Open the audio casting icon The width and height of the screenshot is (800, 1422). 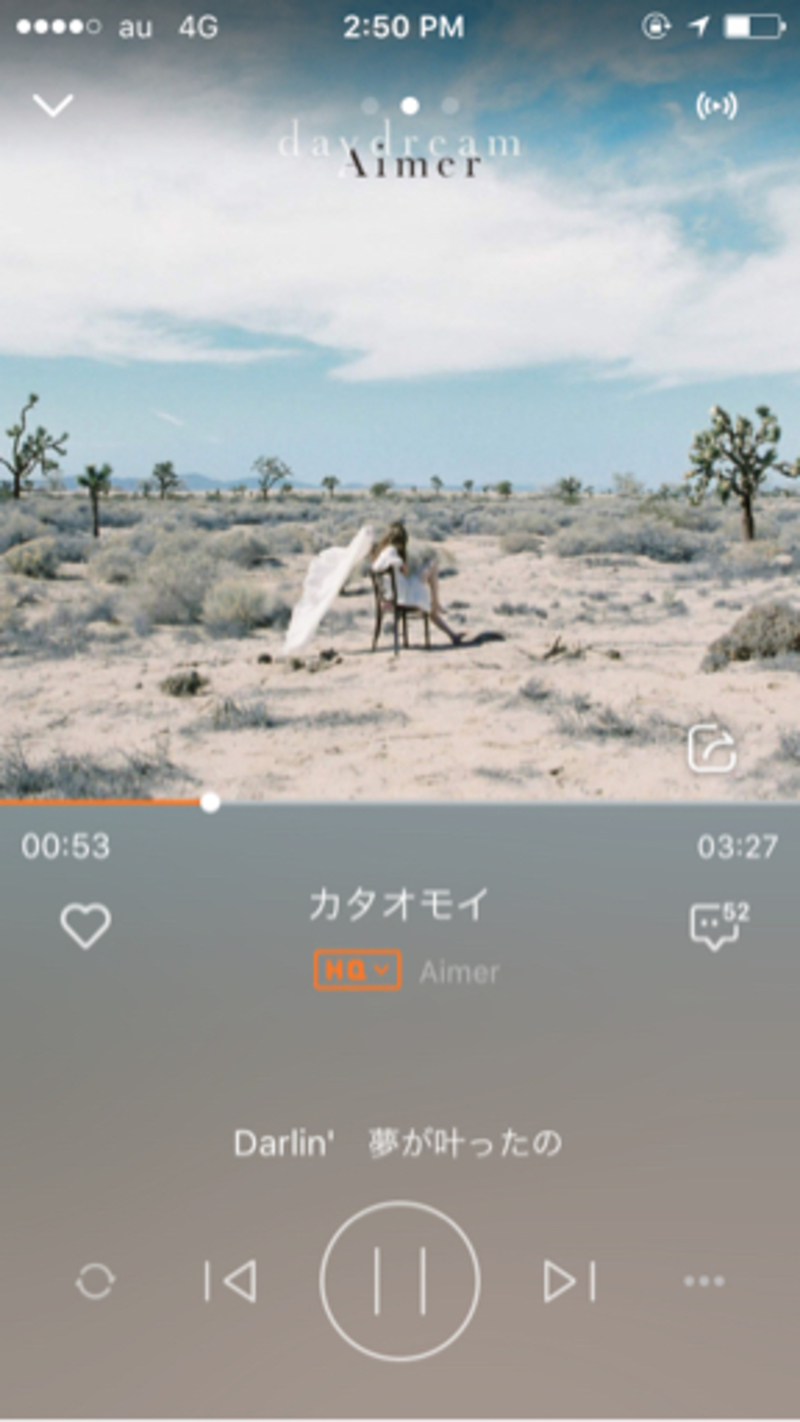[x=717, y=106]
